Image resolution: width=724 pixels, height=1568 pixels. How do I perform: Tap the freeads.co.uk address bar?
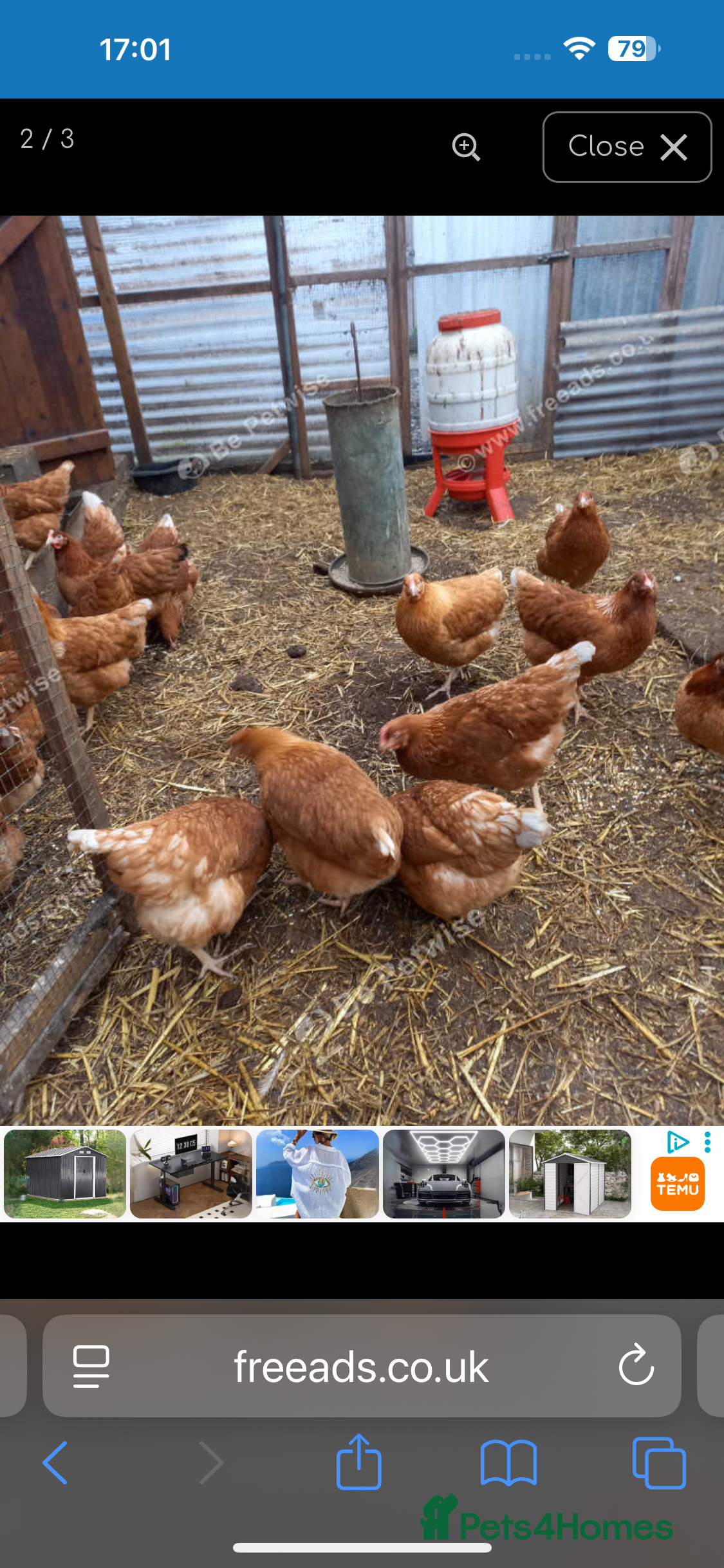click(x=360, y=1367)
